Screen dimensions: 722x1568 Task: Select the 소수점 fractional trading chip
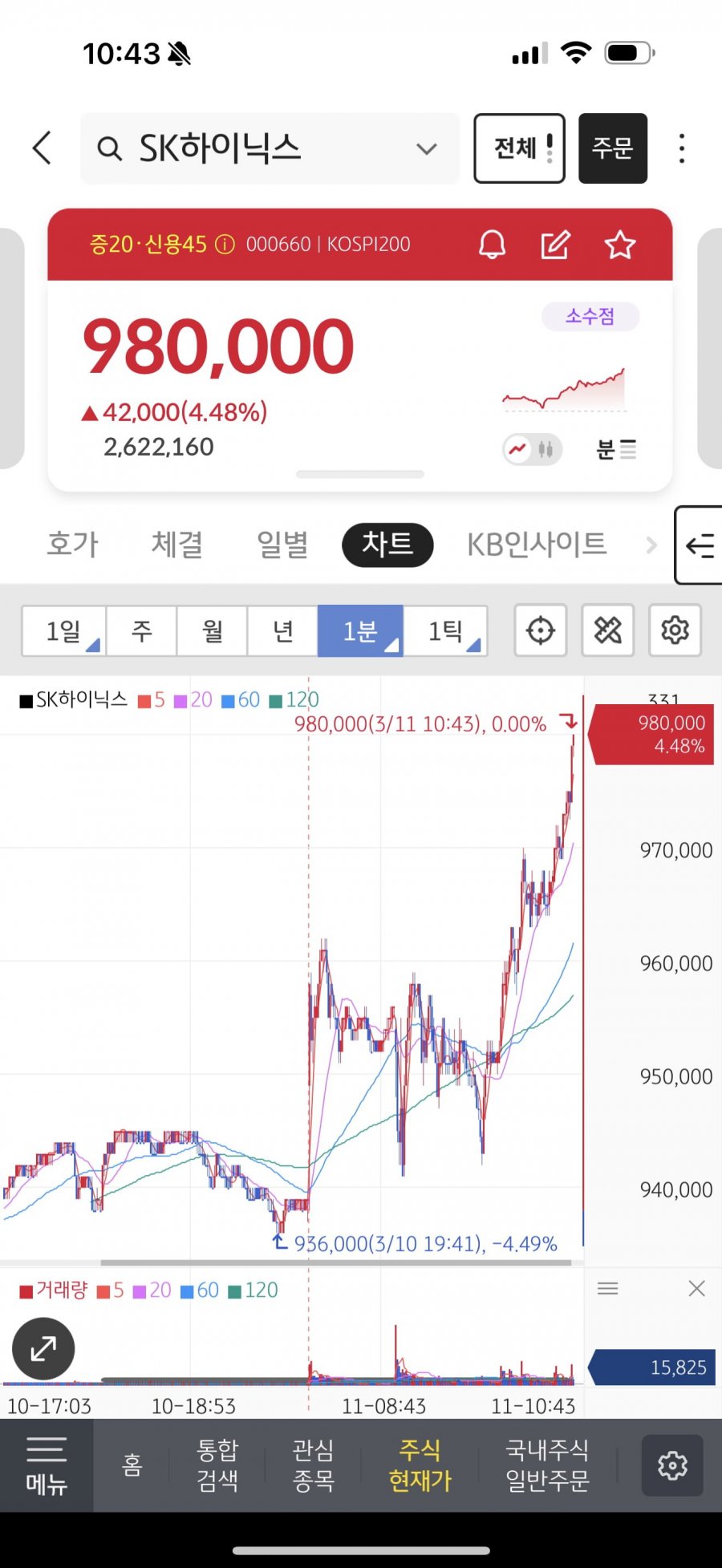click(590, 316)
